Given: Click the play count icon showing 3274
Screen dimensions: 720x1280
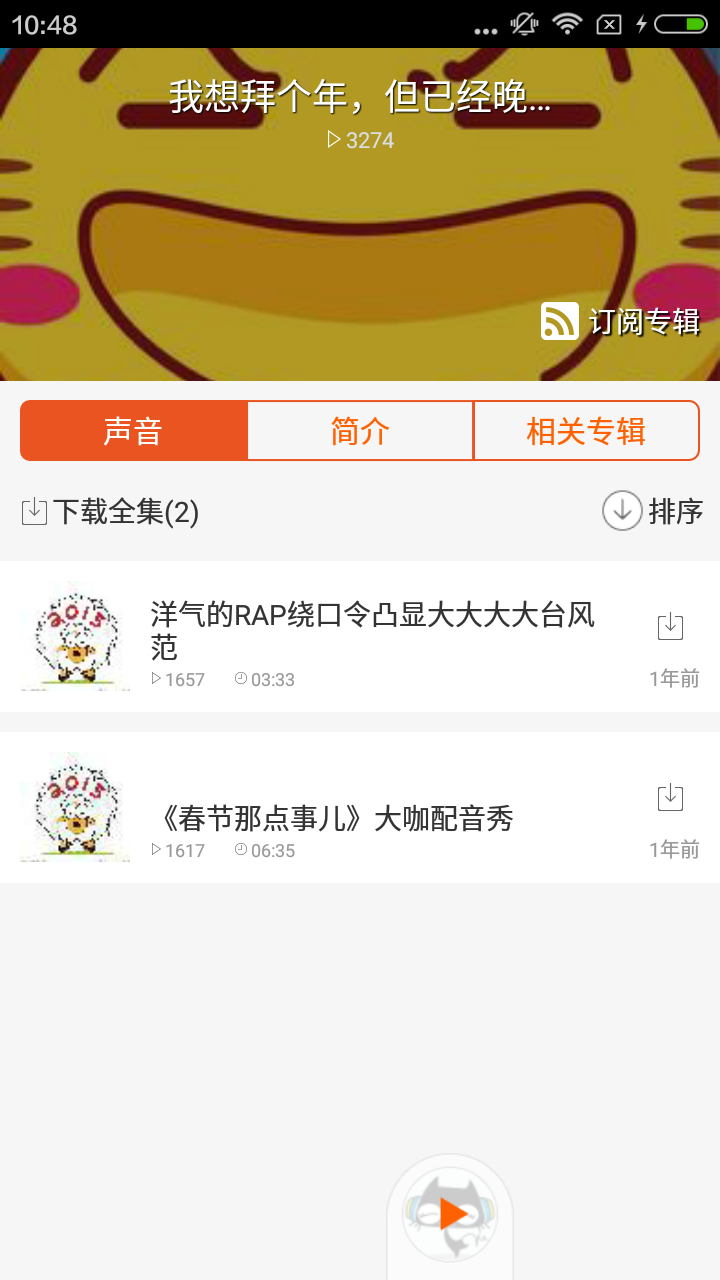Looking at the screenshot, I should tap(331, 140).
